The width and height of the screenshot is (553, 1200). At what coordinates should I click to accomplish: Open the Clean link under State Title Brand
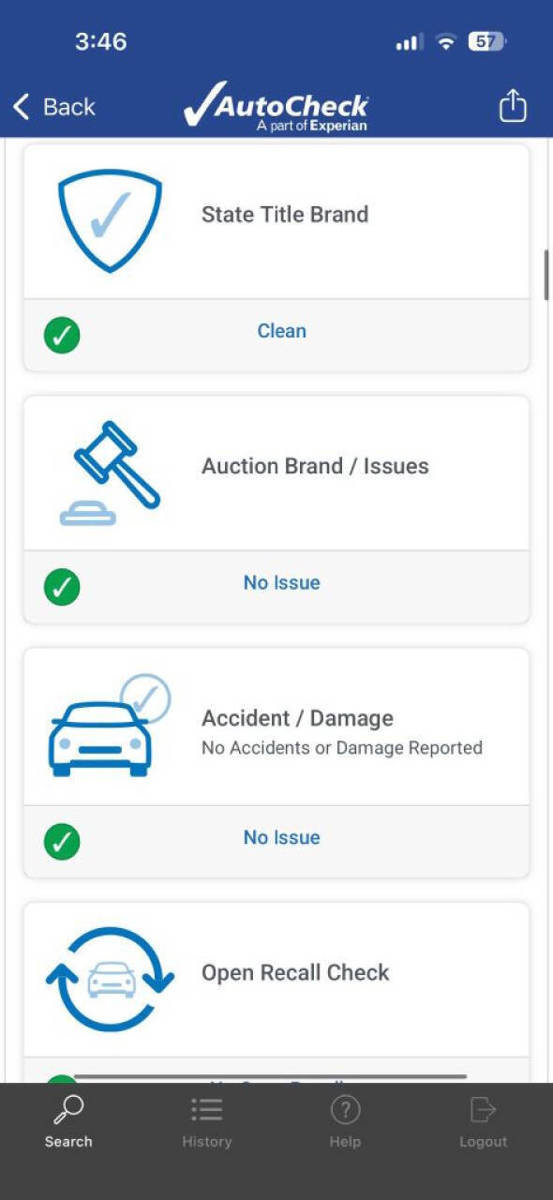pyautogui.click(x=282, y=331)
